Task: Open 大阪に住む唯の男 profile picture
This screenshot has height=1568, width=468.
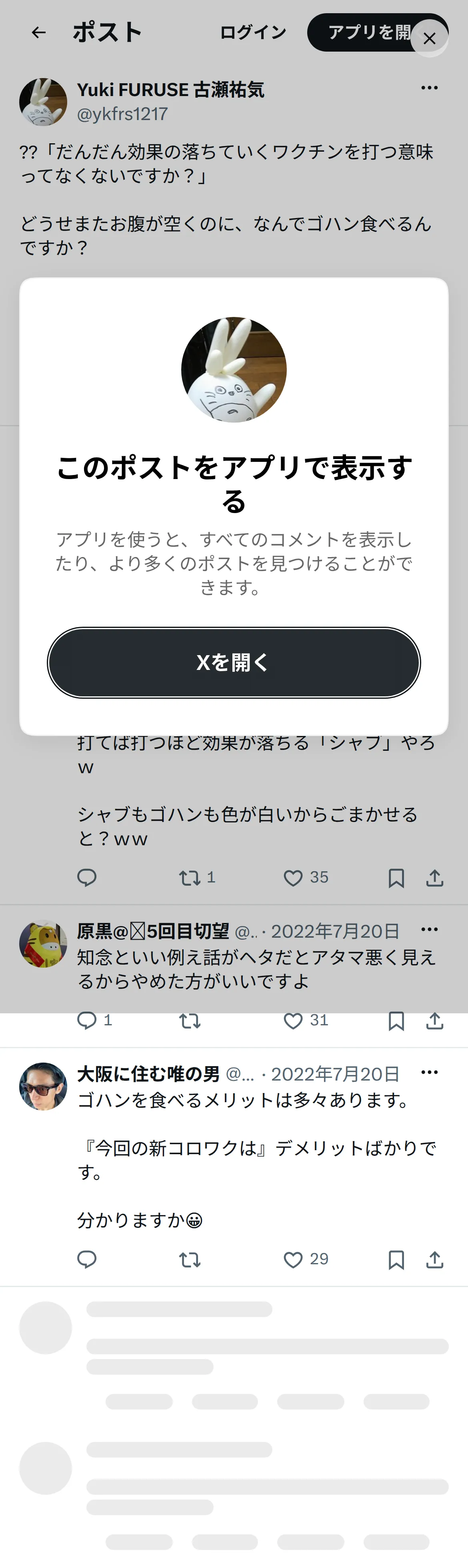Action: tap(43, 1087)
